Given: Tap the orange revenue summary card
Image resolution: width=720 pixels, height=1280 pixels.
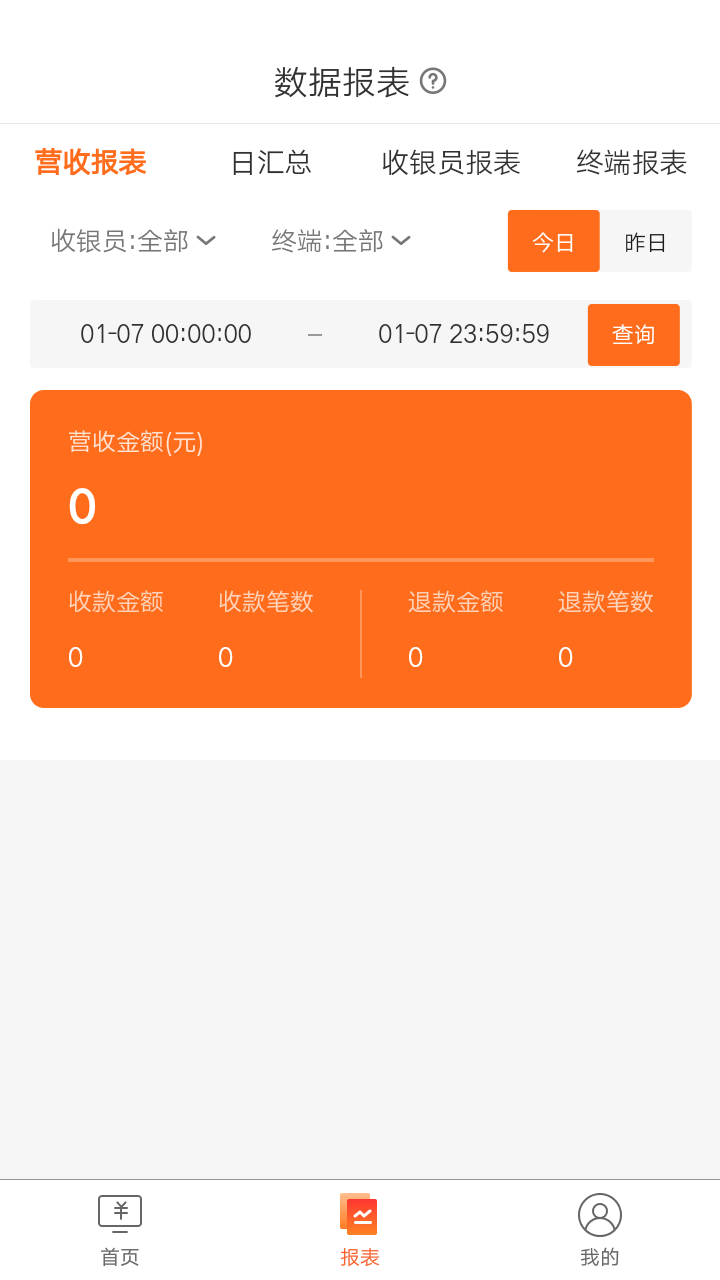Looking at the screenshot, I should click(360, 548).
